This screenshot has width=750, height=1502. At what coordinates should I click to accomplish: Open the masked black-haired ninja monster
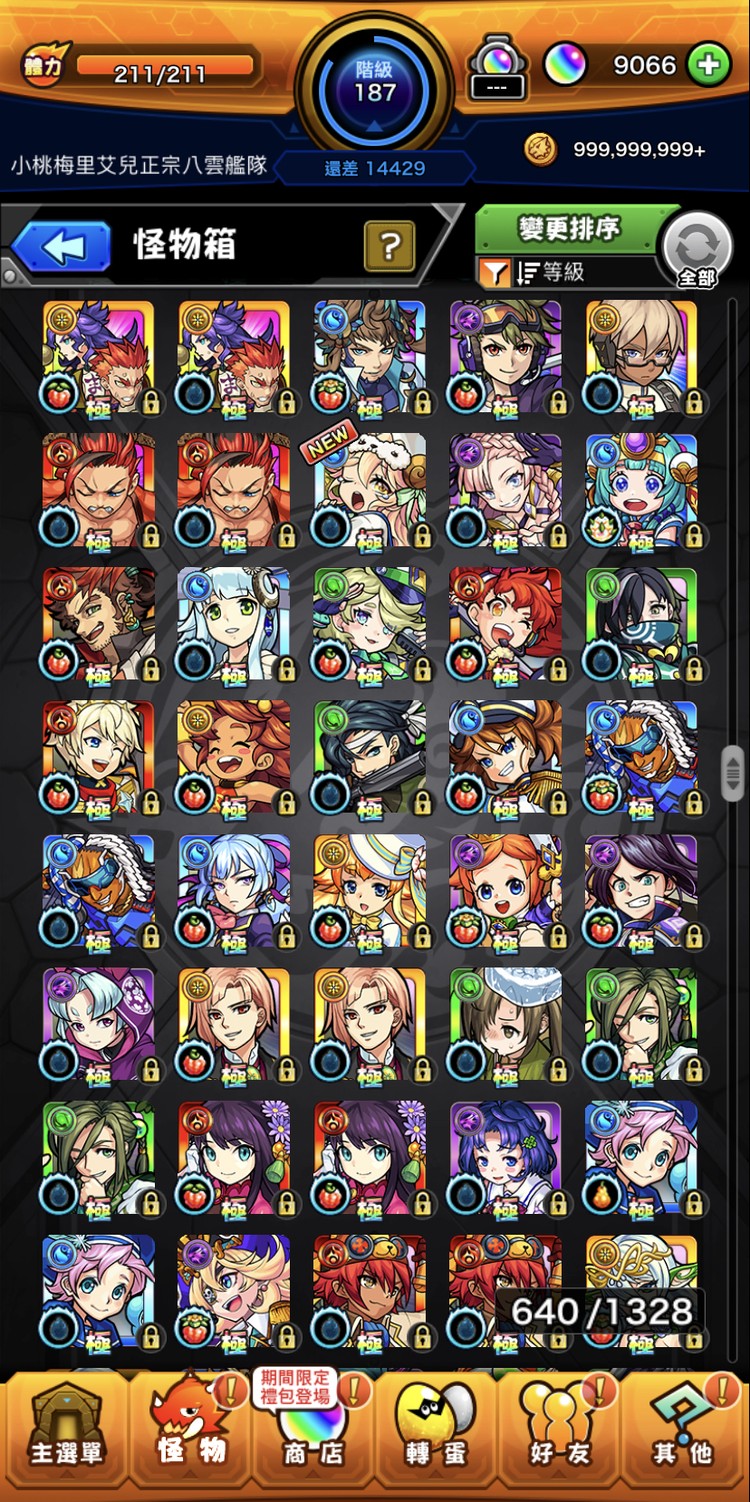pyautogui.click(x=641, y=624)
